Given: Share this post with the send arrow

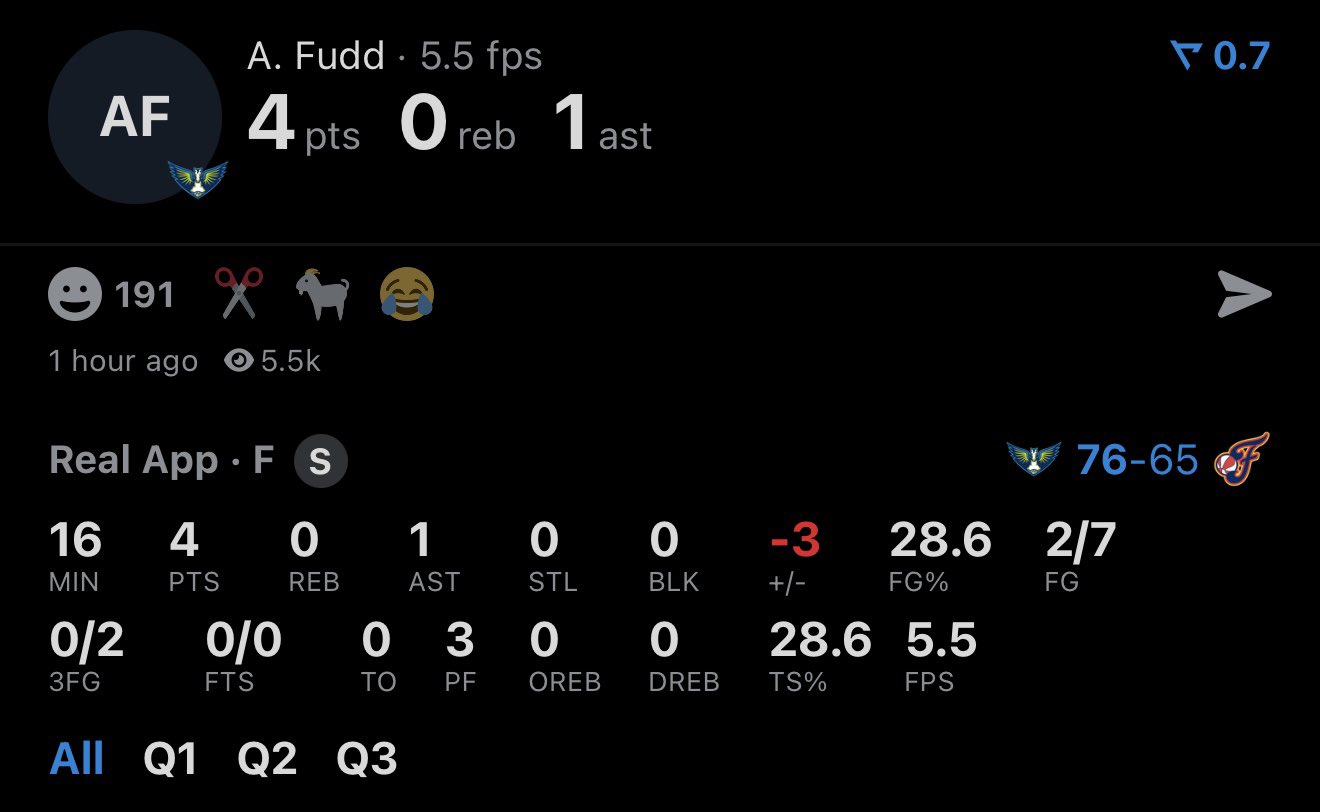Looking at the screenshot, I should [x=1244, y=294].
